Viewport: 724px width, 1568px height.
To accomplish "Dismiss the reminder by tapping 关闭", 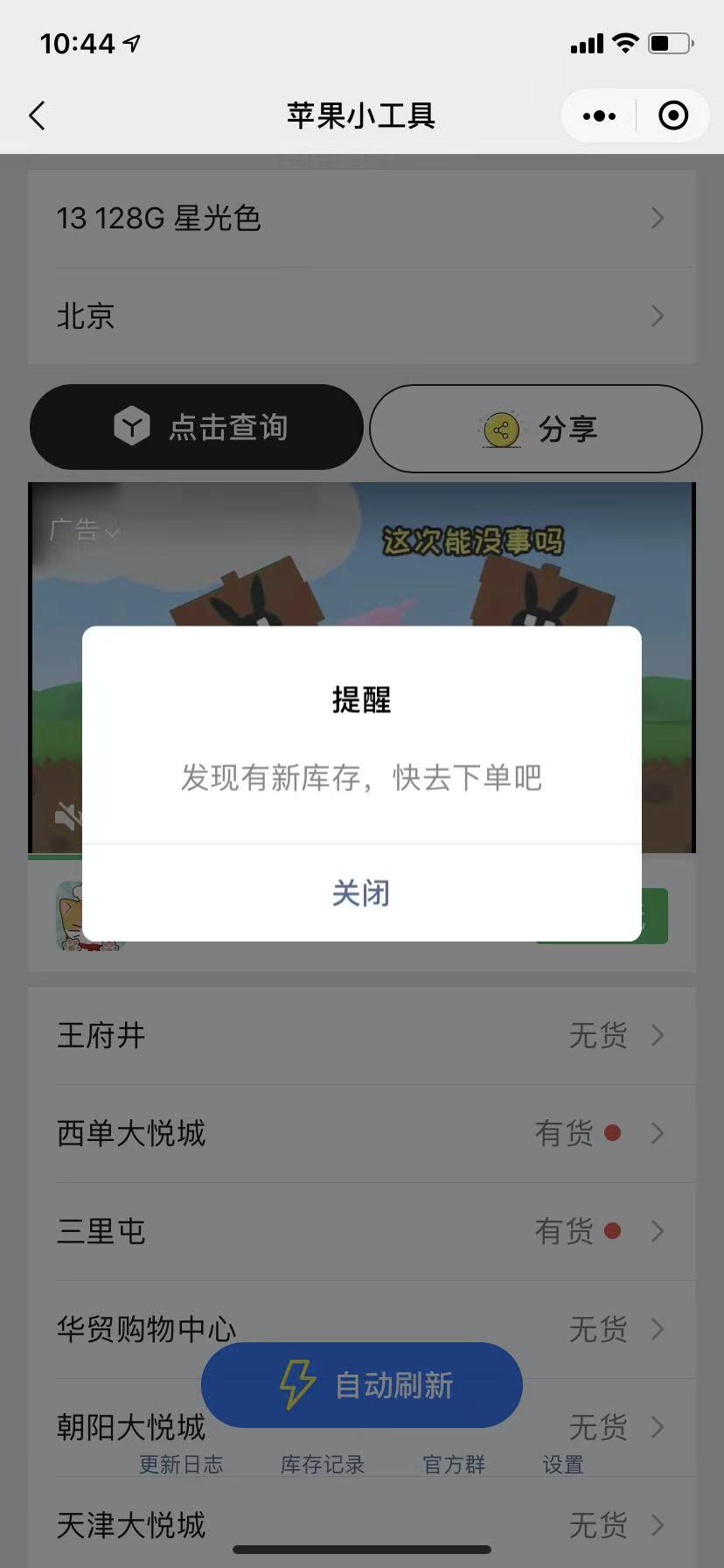I will 361,893.
